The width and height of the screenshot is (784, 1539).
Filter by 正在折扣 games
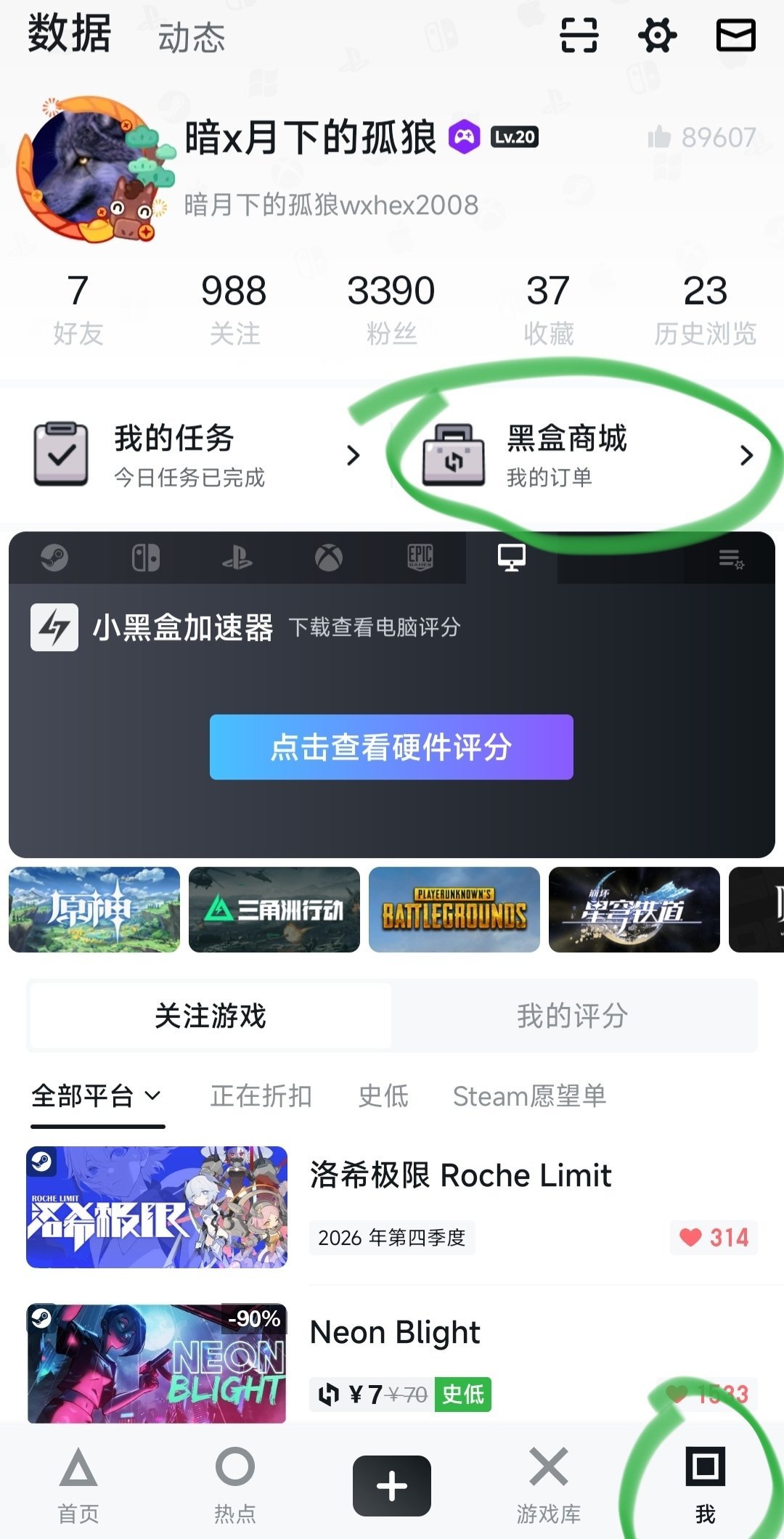[x=261, y=1095]
